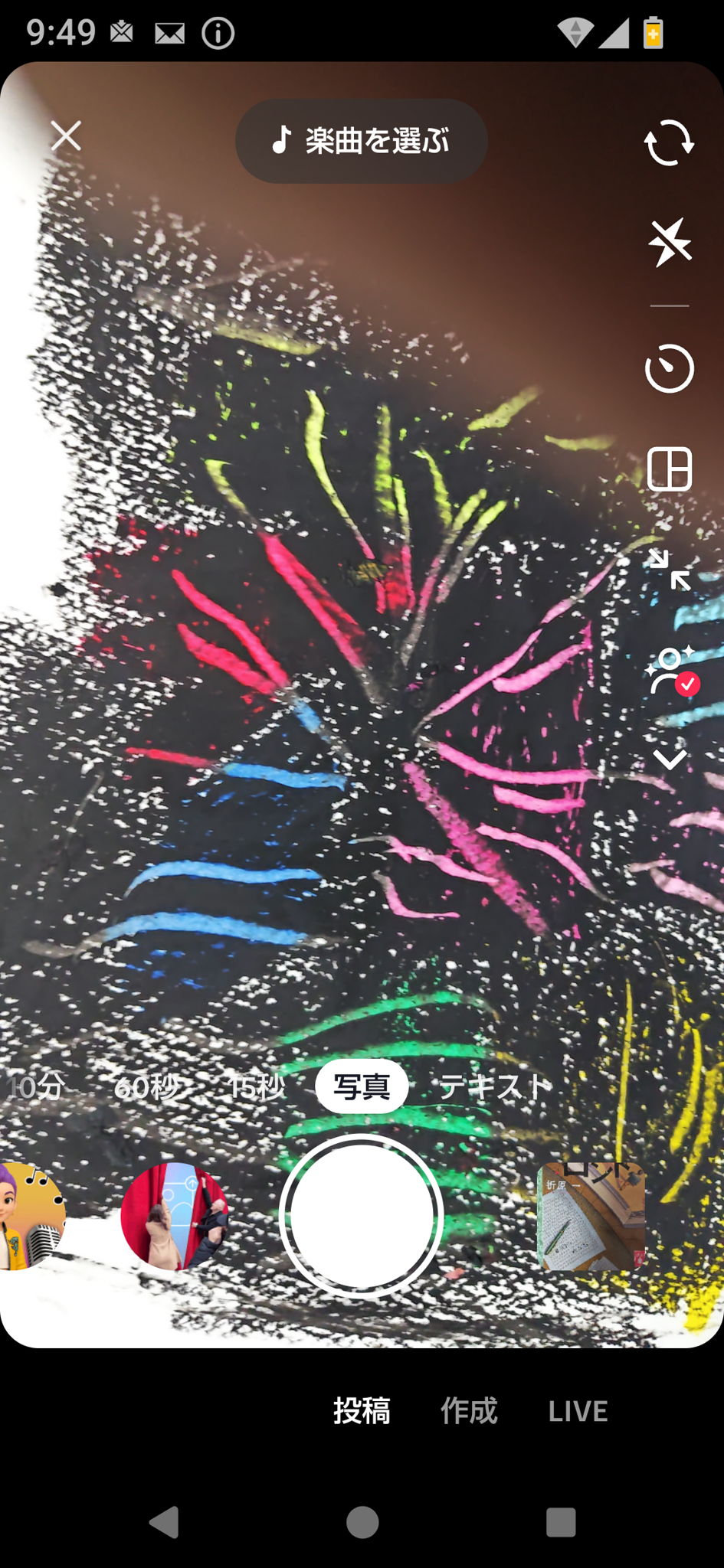The width and height of the screenshot is (724, 1568).
Task: Close the camera screen
Action: 66,136
